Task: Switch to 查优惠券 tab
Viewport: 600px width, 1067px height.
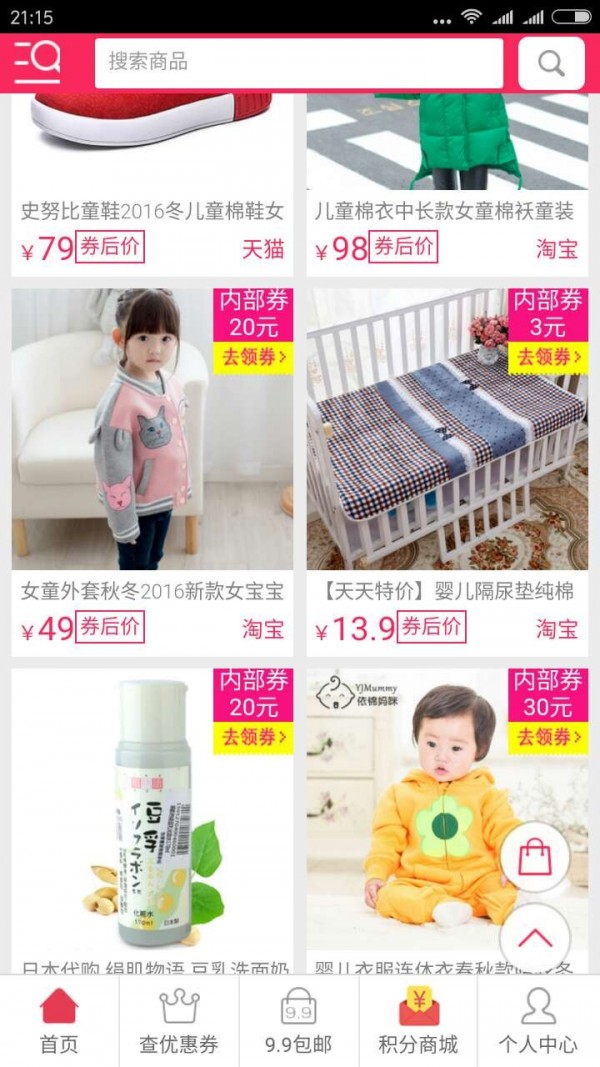Action: (179, 1021)
